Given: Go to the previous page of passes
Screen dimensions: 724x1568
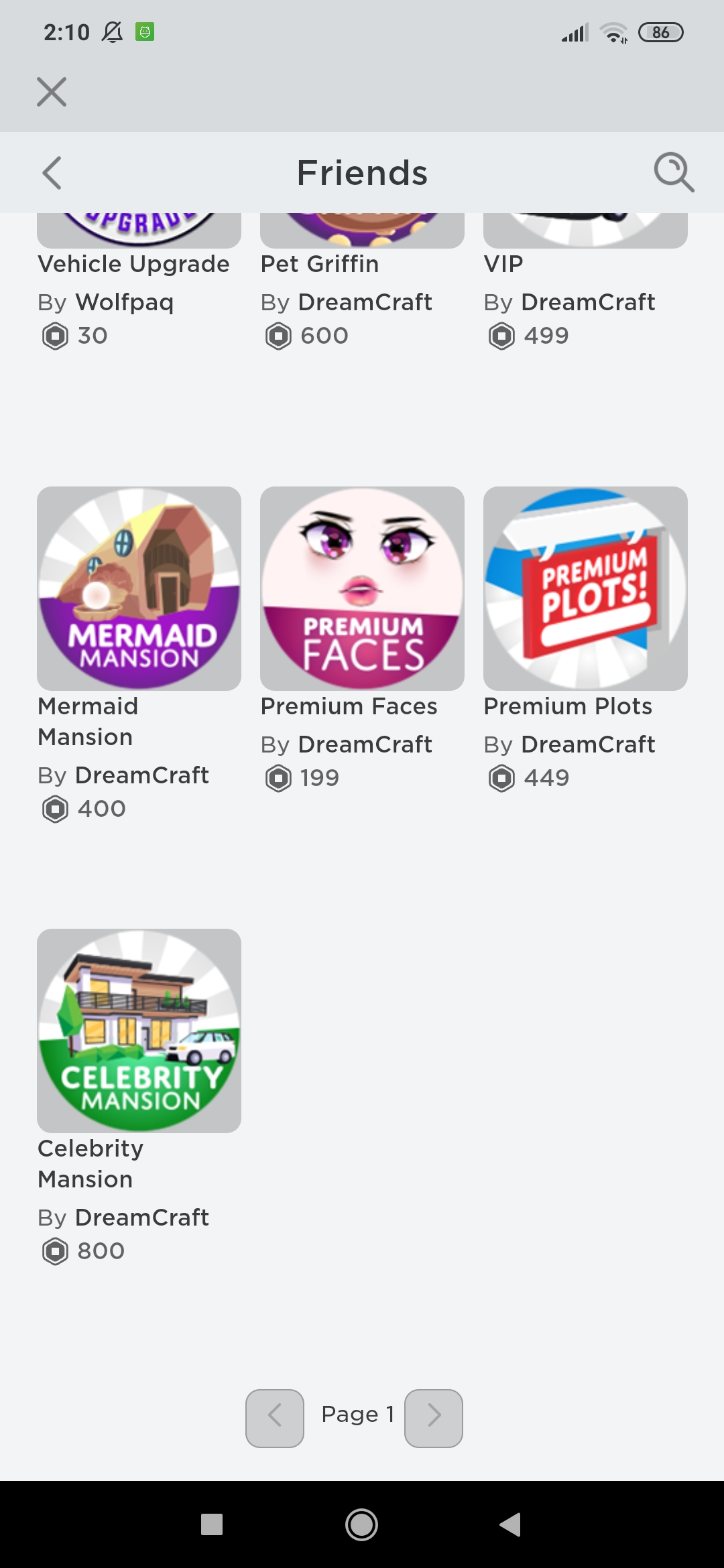Looking at the screenshot, I should pos(275,1418).
